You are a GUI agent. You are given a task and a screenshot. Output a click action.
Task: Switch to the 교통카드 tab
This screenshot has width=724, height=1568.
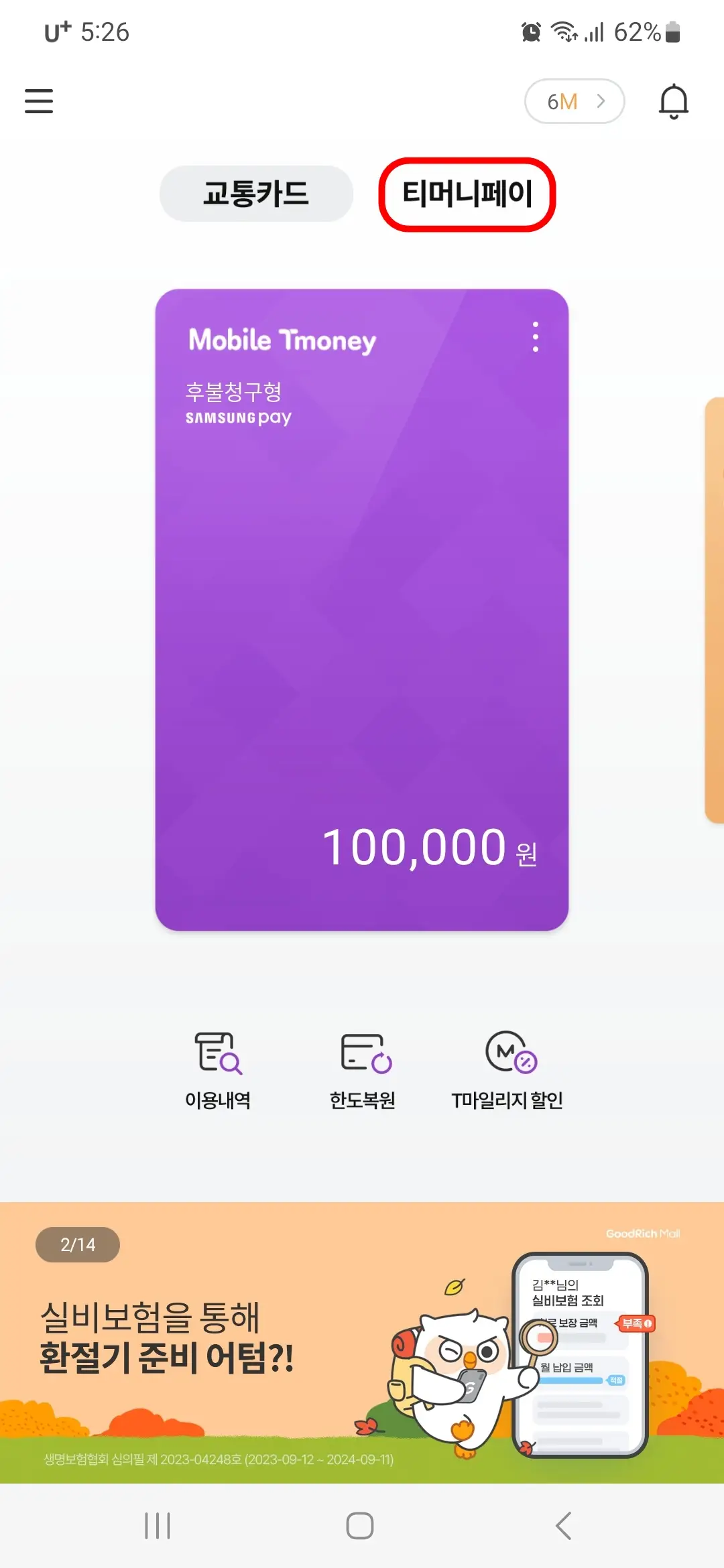(x=255, y=194)
